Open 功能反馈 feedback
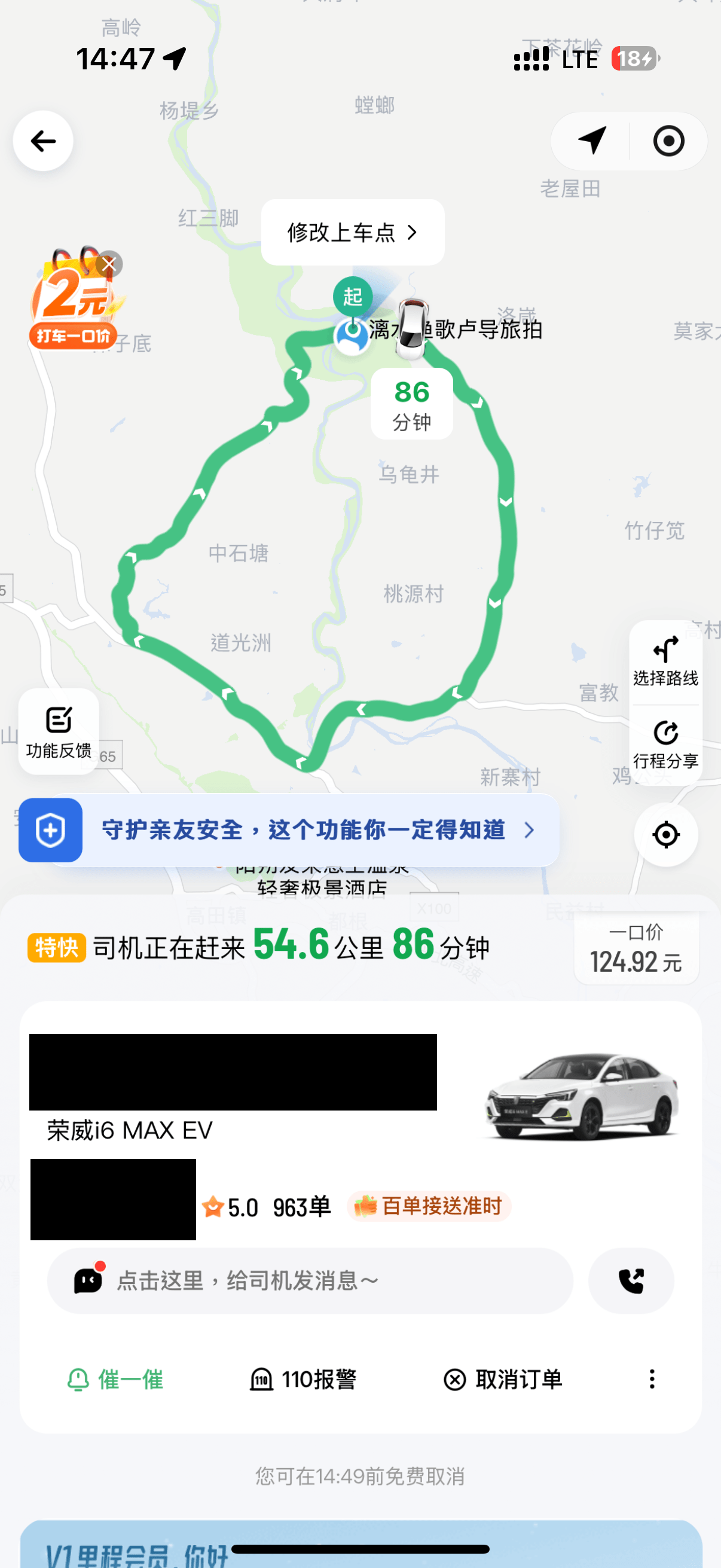Viewport: 721px width, 1568px height. (59, 731)
